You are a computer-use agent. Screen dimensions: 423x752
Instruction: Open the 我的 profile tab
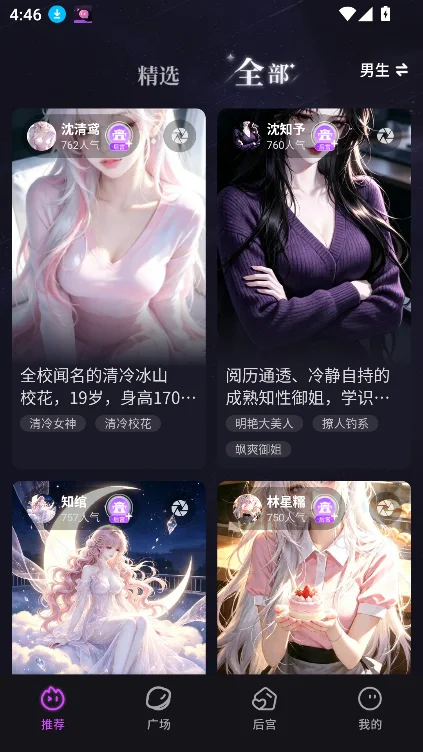[x=370, y=708]
